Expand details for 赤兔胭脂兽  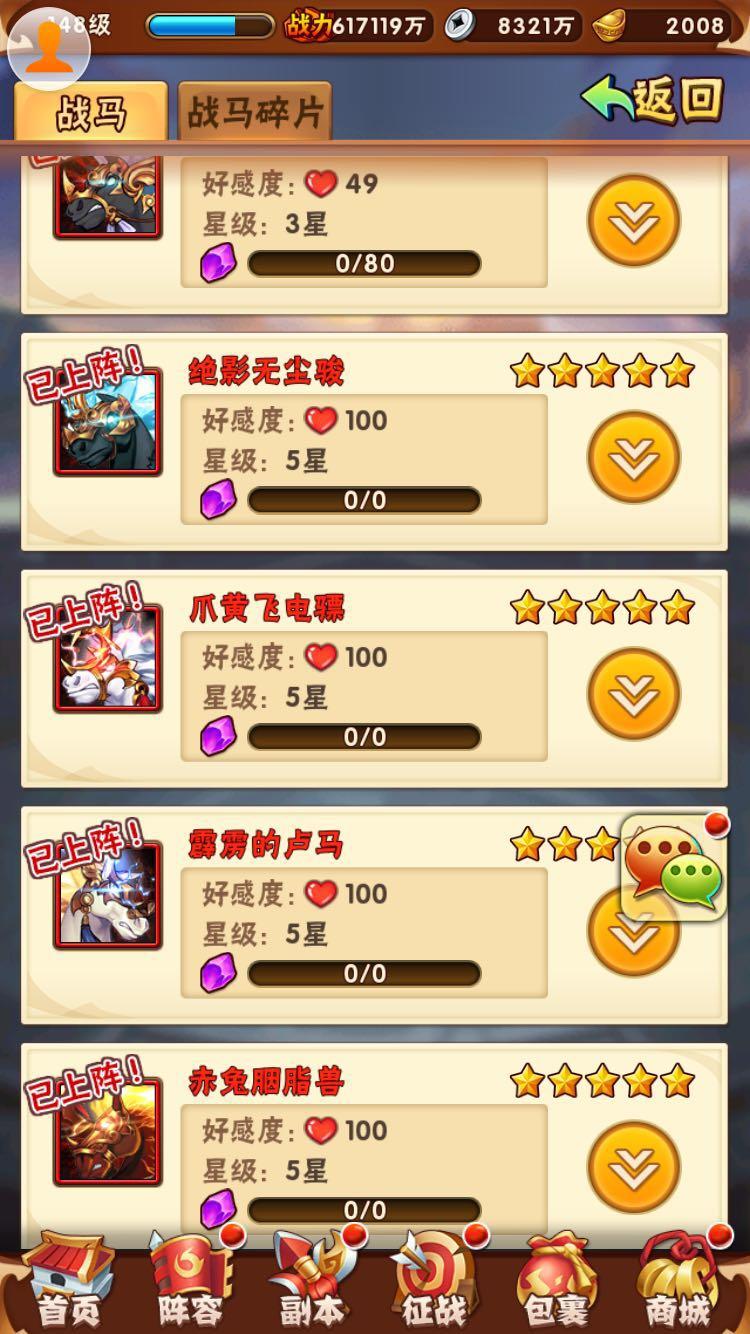coord(633,1167)
